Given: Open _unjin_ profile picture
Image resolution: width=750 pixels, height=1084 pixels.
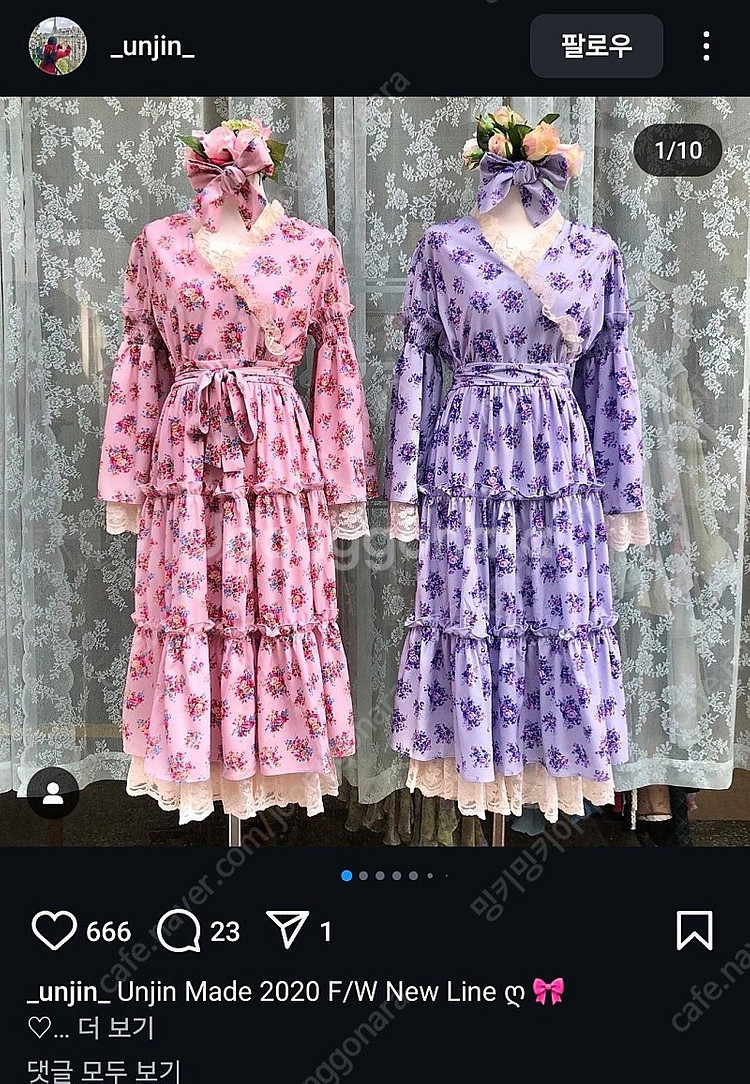Looking at the screenshot, I should click(x=58, y=46).
